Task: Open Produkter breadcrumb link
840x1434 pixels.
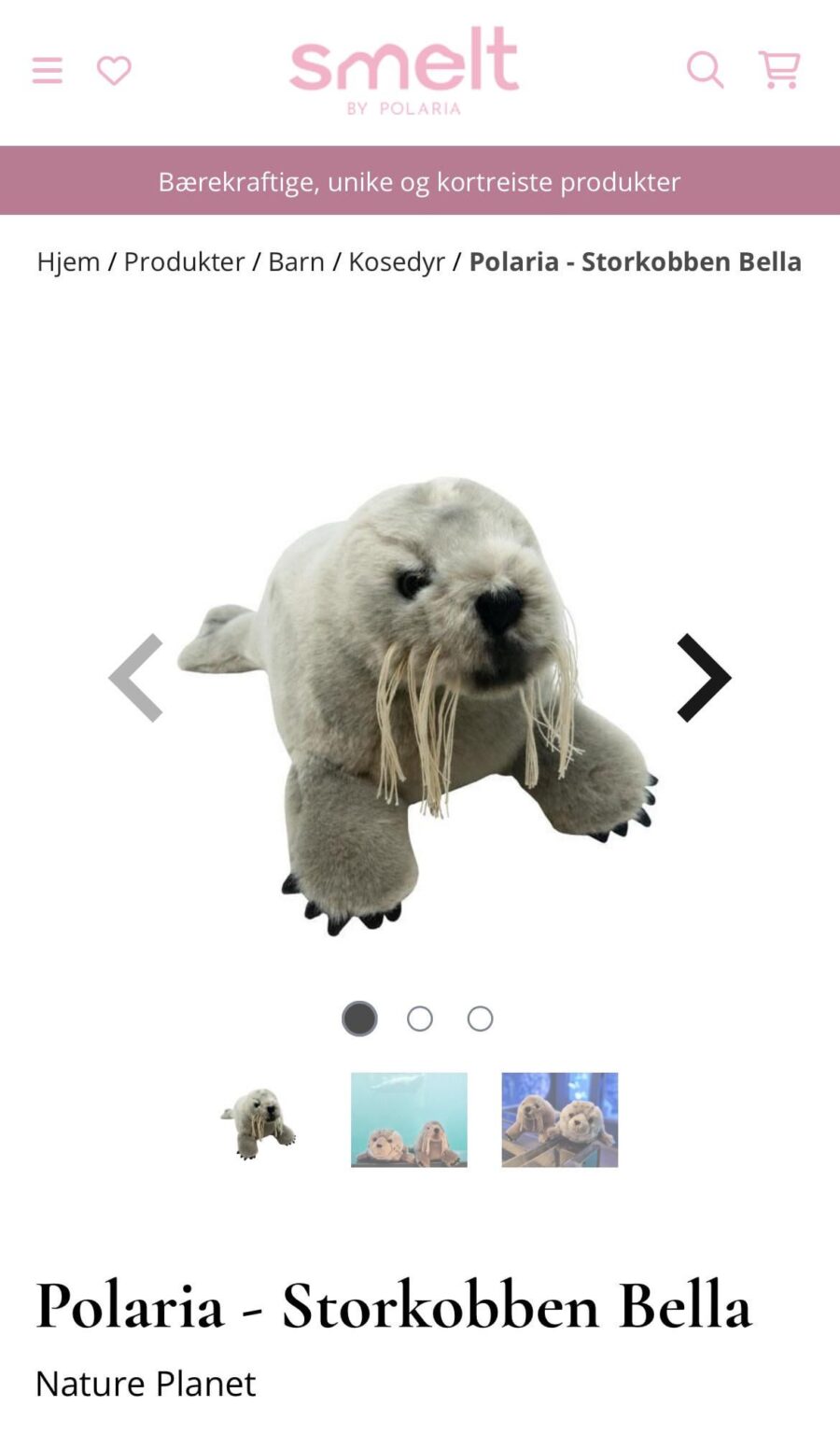Action: click(184, 261)
